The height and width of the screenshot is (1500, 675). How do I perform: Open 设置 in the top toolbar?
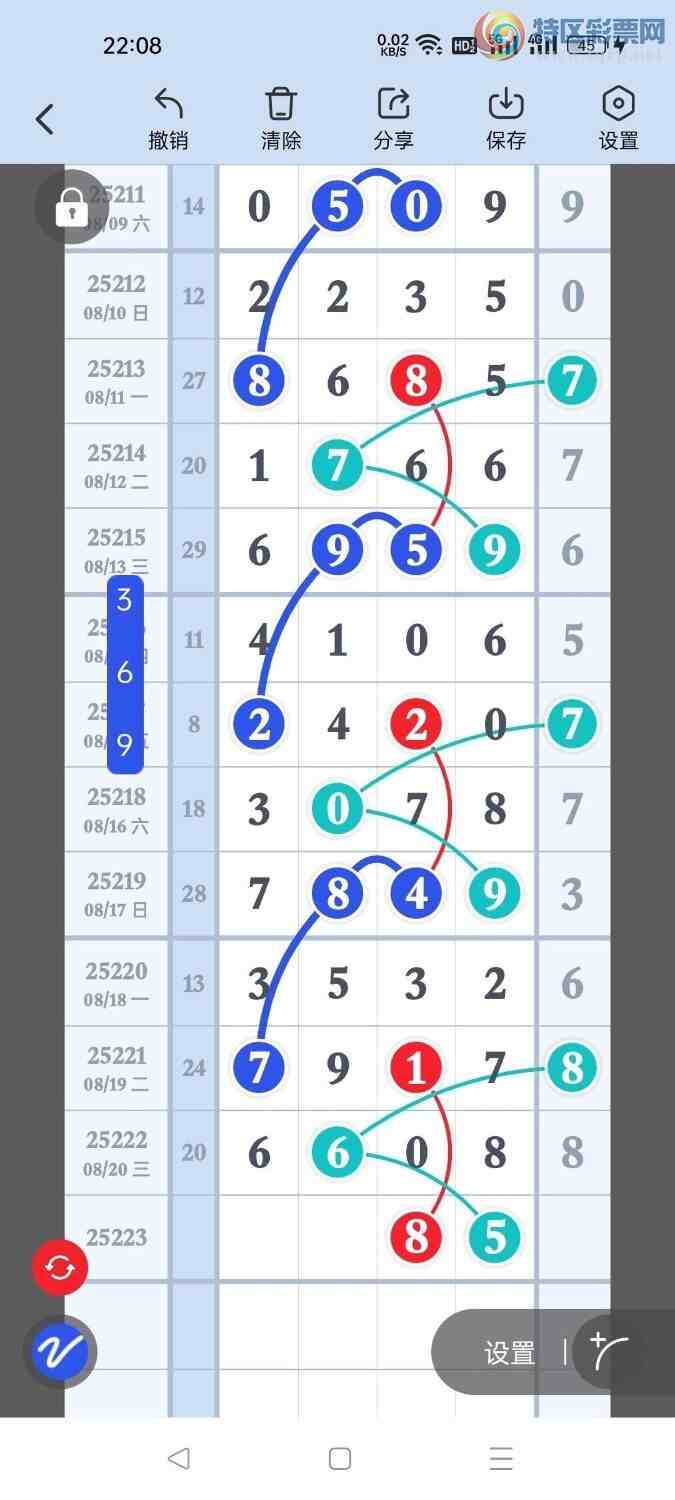pos(618,119)
